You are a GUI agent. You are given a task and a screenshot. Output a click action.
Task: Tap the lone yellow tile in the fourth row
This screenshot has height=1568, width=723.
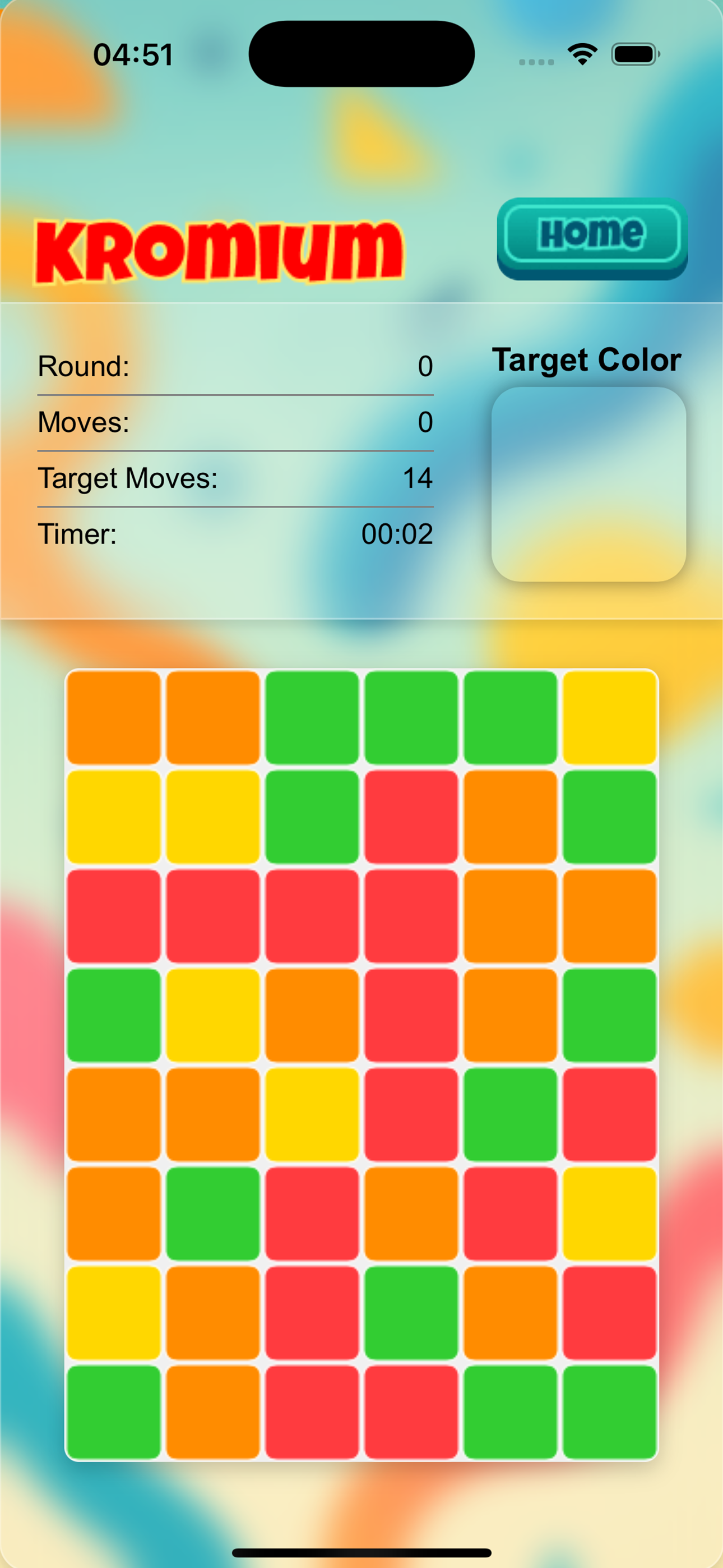(212, 1014)
